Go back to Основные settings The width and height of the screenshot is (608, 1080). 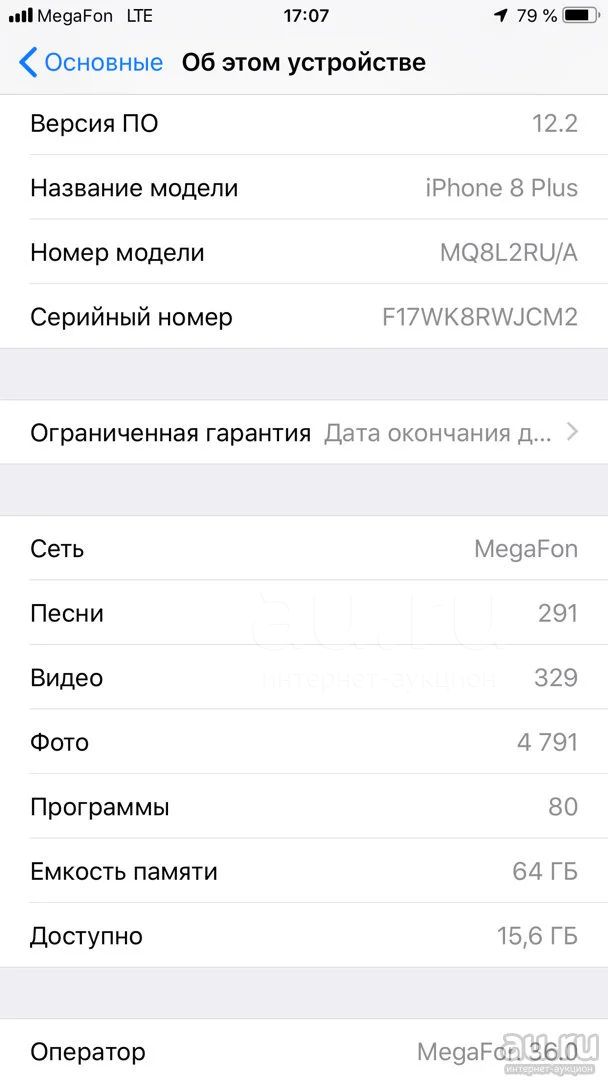[x=91, y=63]
